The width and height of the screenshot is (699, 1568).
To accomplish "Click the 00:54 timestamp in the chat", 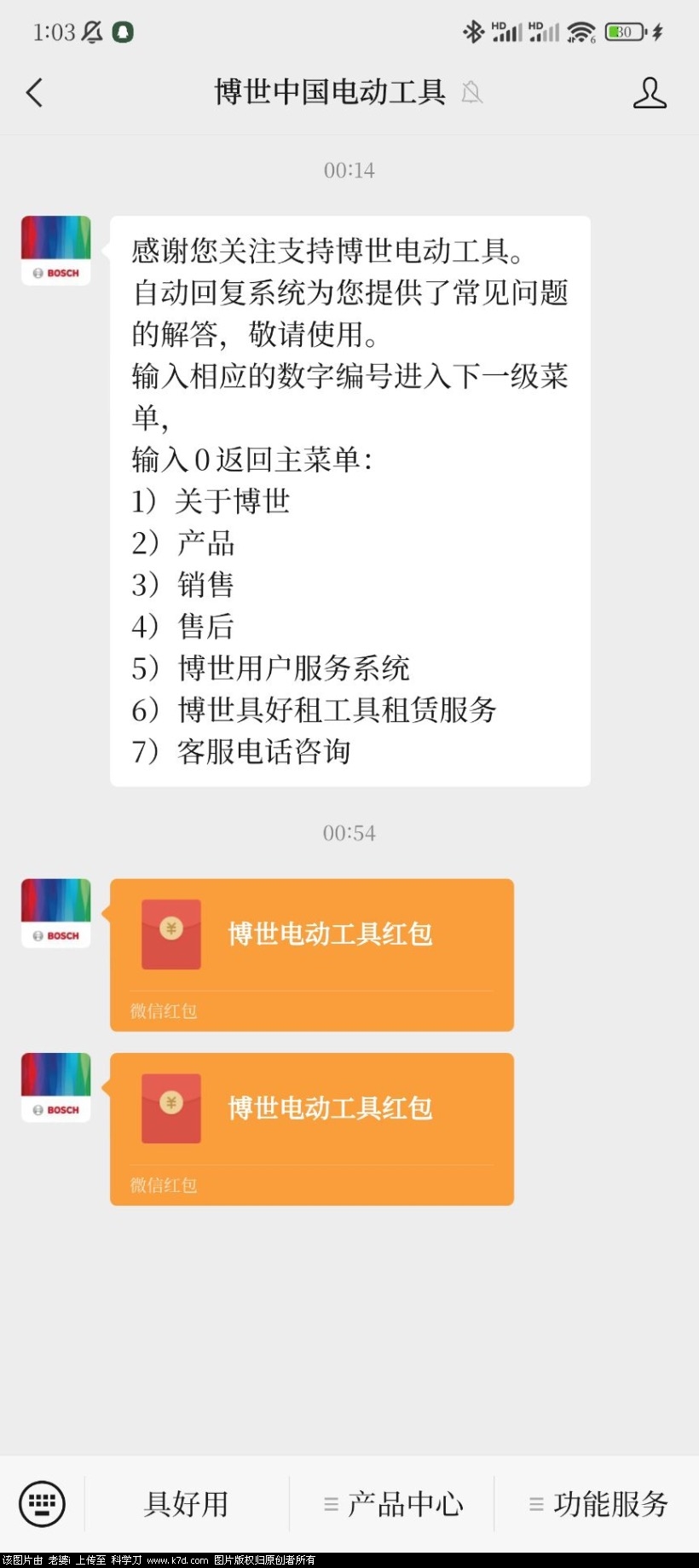I will [349, 833].
